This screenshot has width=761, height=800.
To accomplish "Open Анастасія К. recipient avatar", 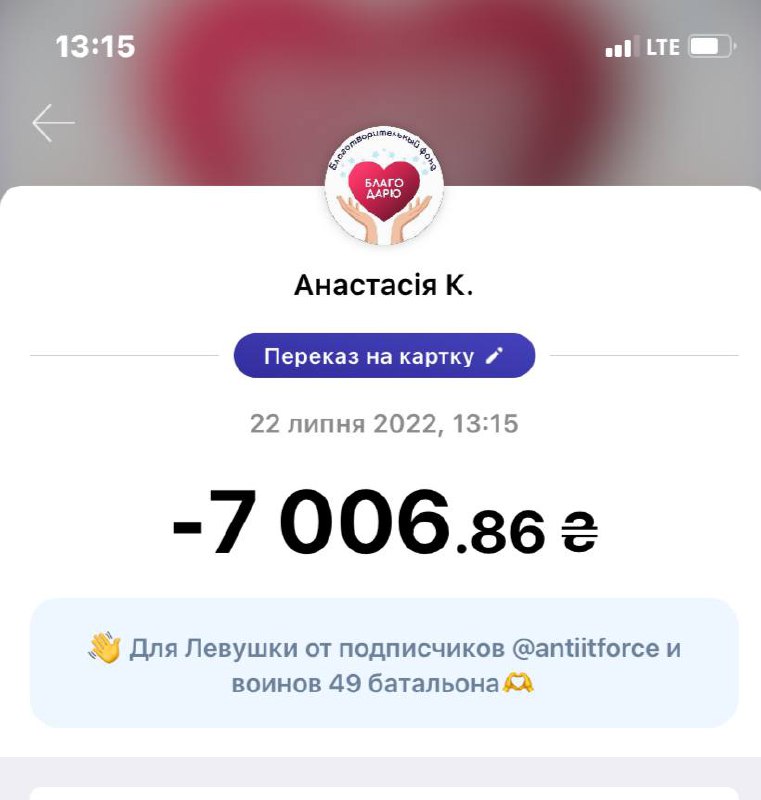I will coord(384,188).
